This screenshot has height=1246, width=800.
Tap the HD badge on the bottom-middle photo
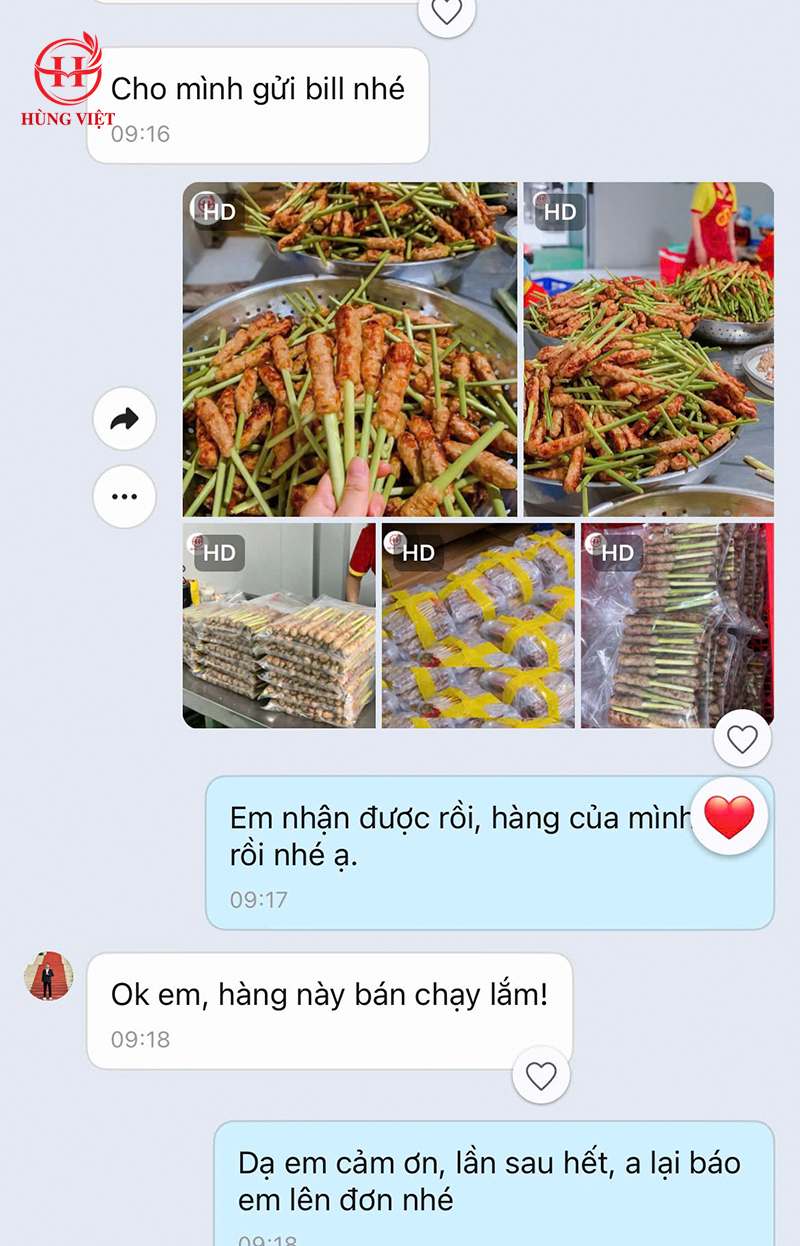[419, 550]
